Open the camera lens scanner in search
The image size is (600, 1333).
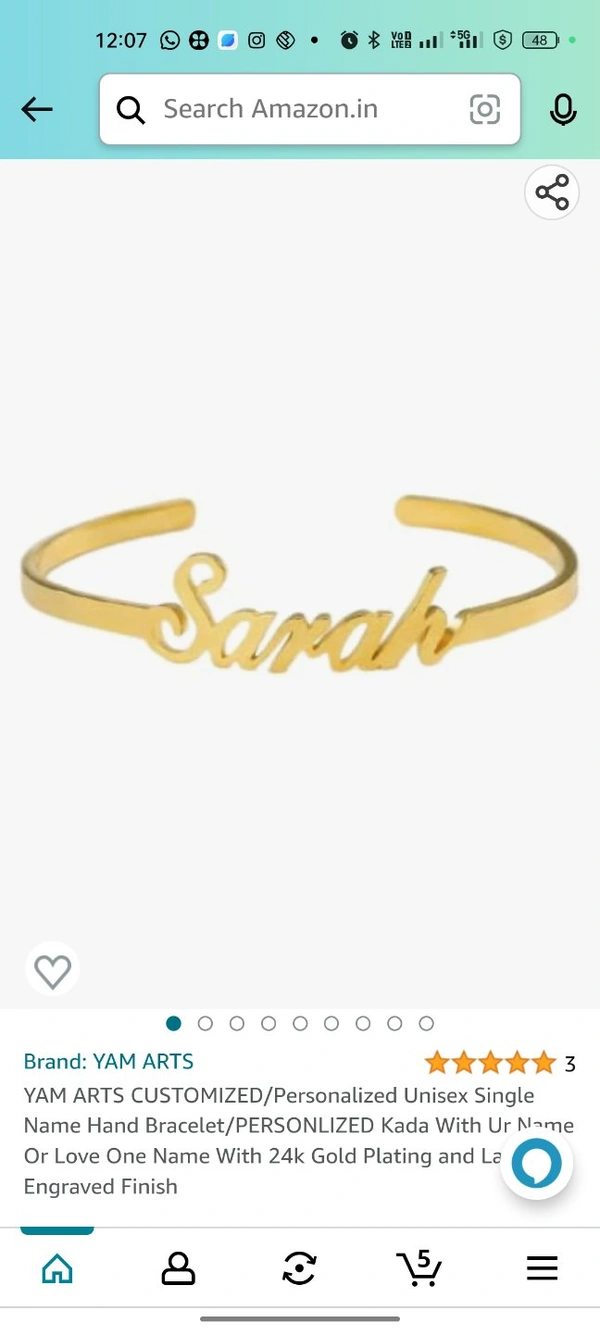click(485, 109)
